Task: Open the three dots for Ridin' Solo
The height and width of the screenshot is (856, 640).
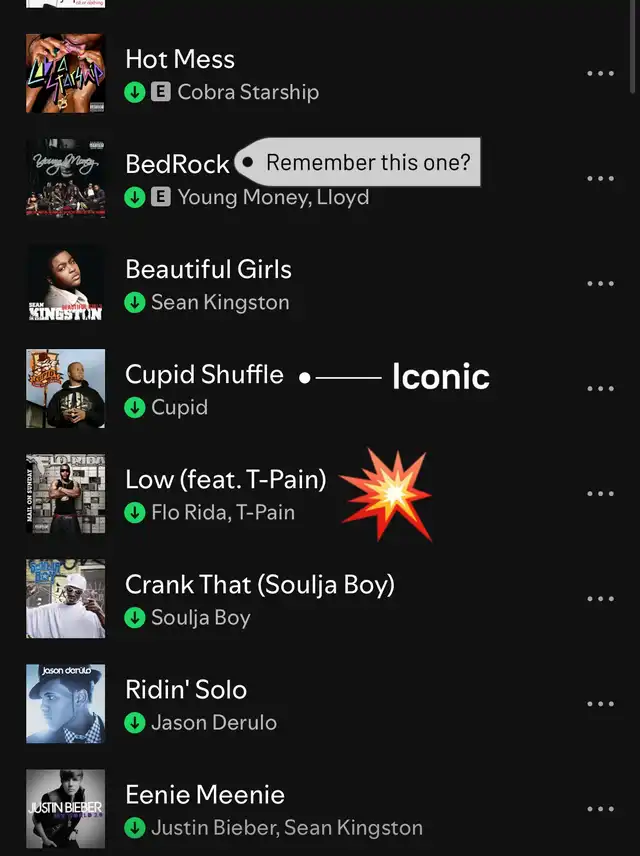Action: tap(600, 704)
